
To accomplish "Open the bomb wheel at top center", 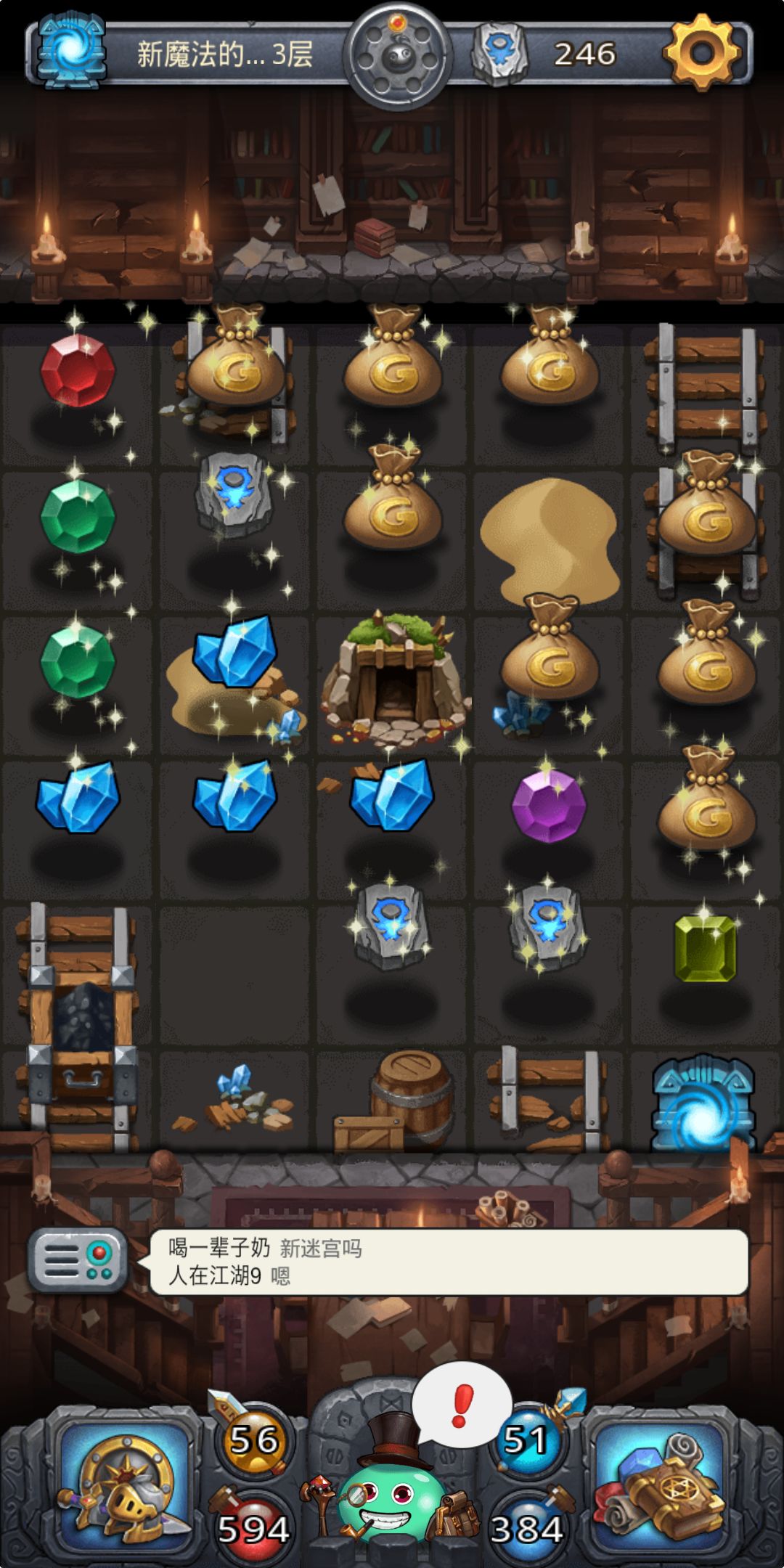I will pos(397,55).
